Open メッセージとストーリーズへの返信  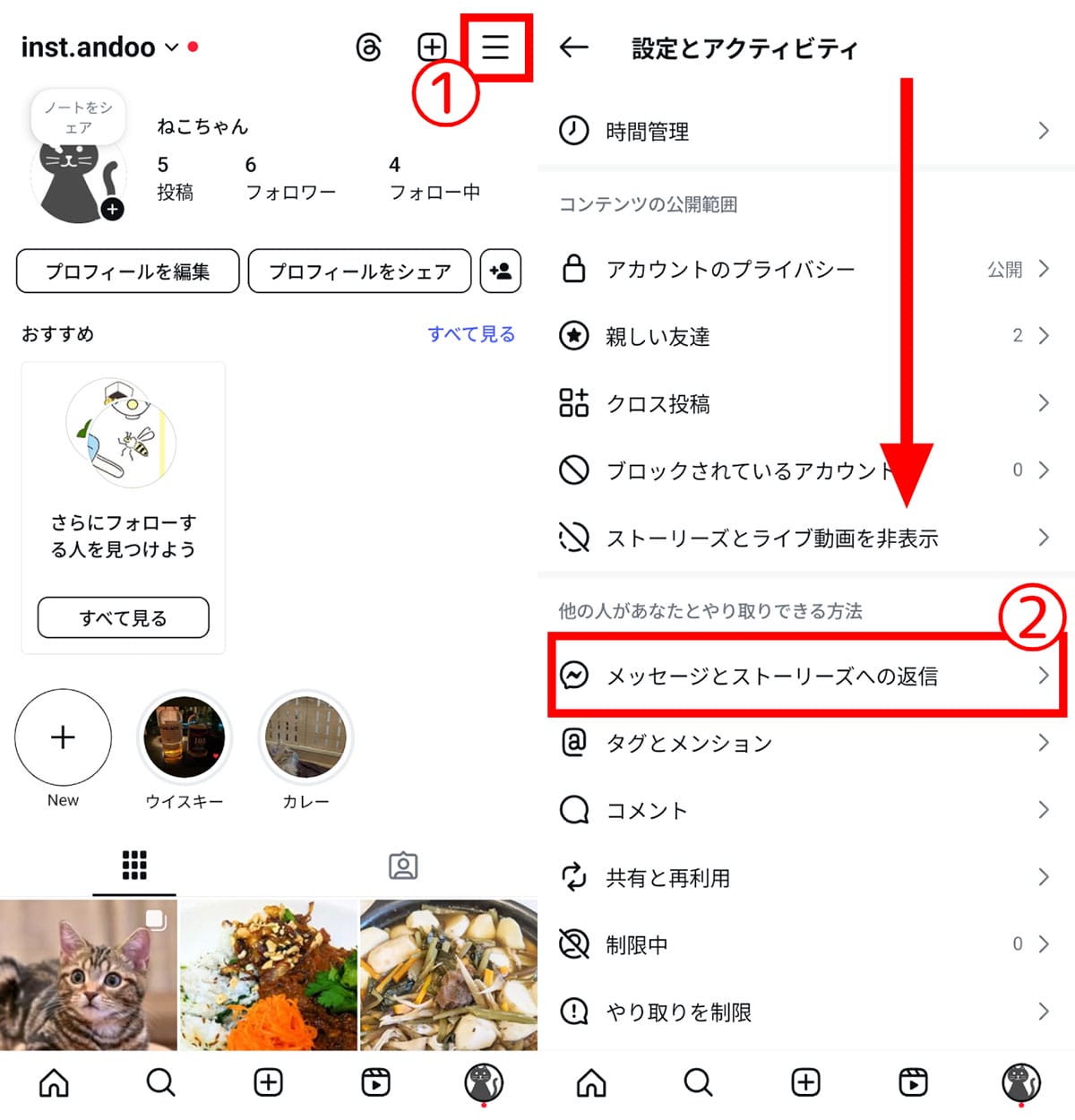pos(804,676)
